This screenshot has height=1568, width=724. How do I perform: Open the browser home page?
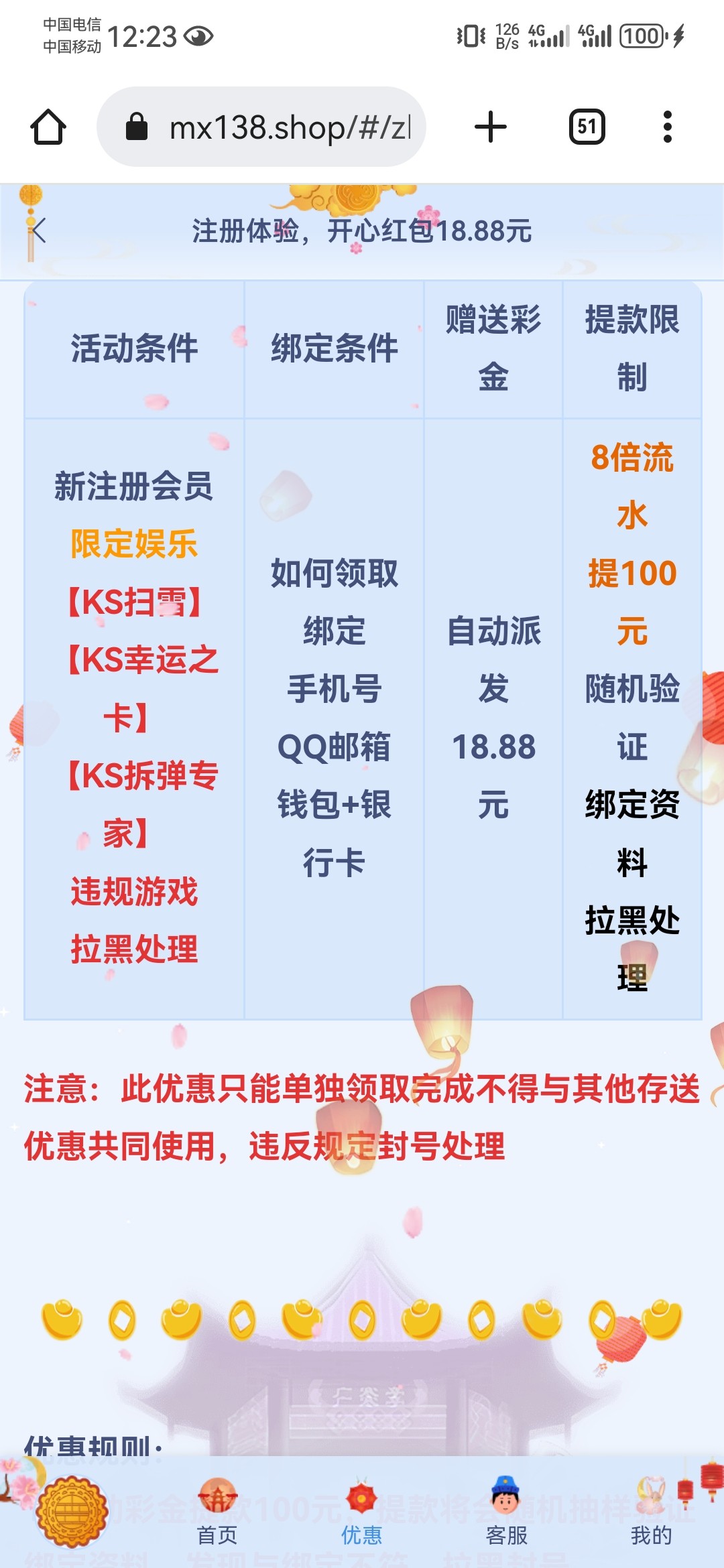(x=48, y=127)
